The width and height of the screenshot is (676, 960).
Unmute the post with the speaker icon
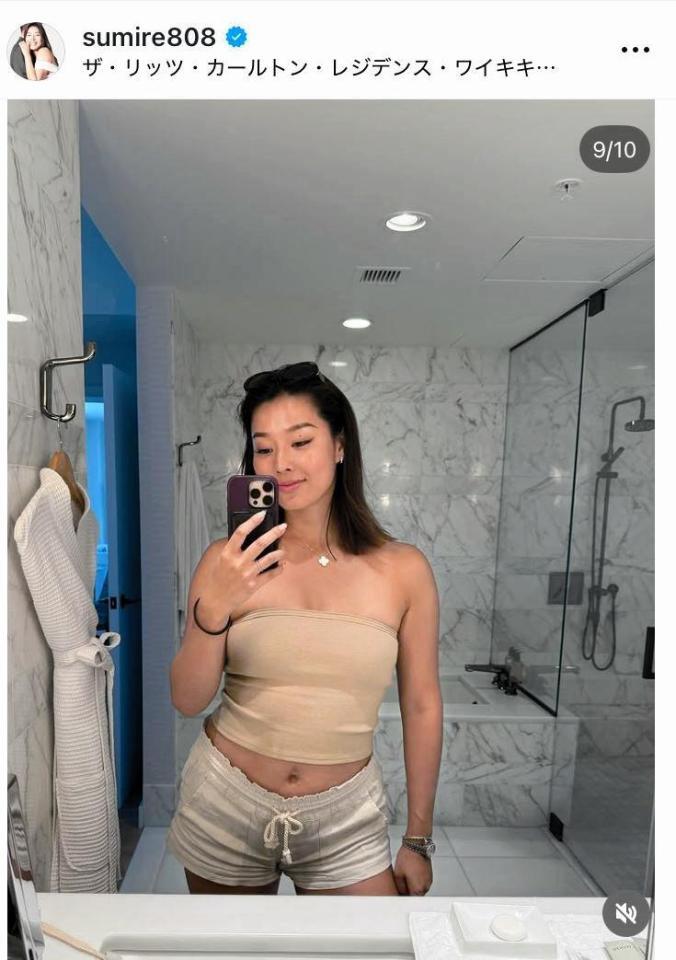click(626, 913)
